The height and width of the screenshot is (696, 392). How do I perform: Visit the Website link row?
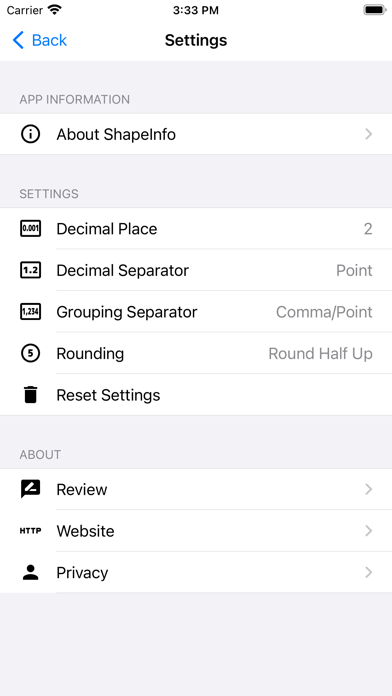(x=196, y=531)
